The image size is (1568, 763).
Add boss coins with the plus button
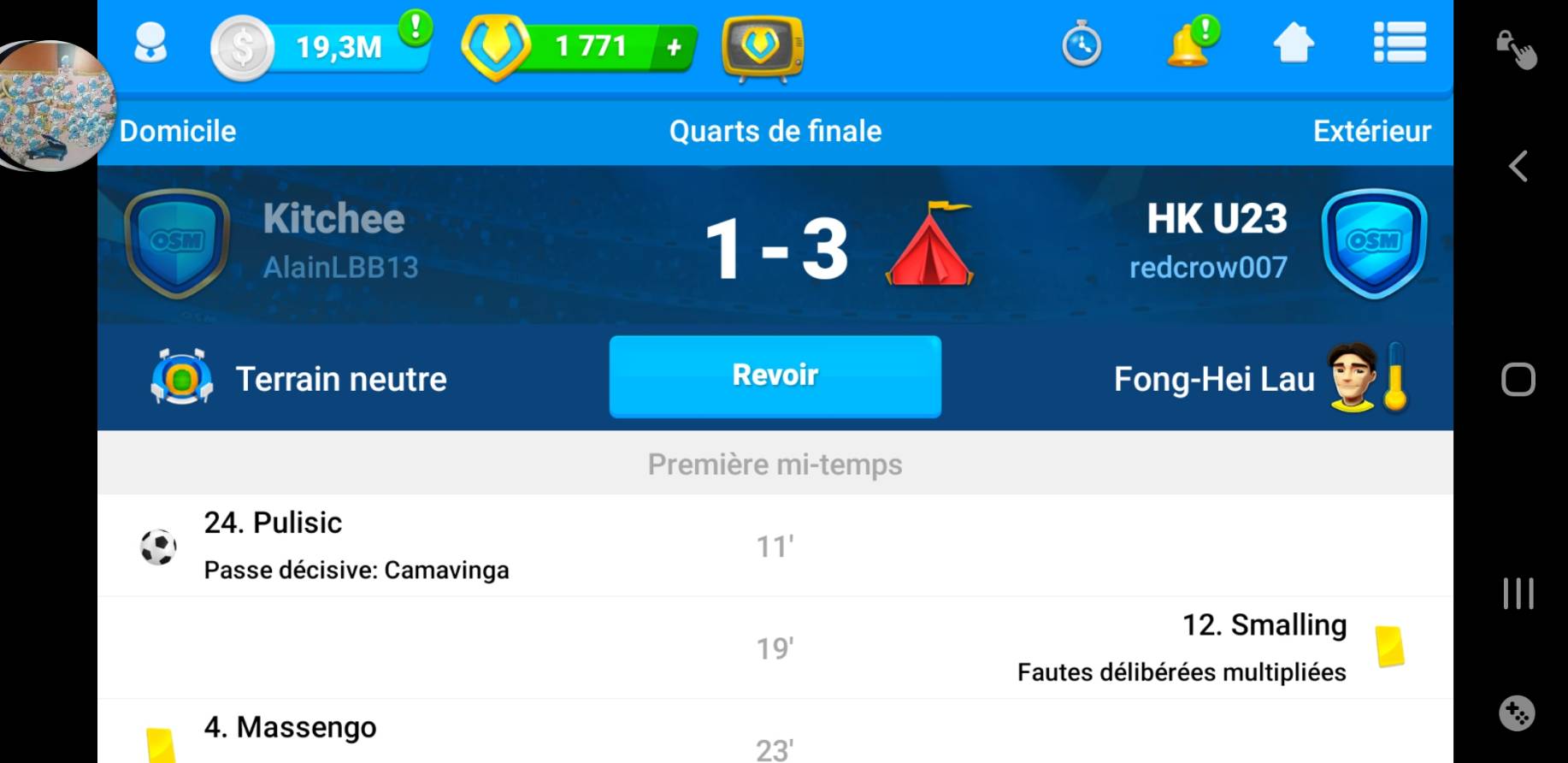(x=674, y=47)
